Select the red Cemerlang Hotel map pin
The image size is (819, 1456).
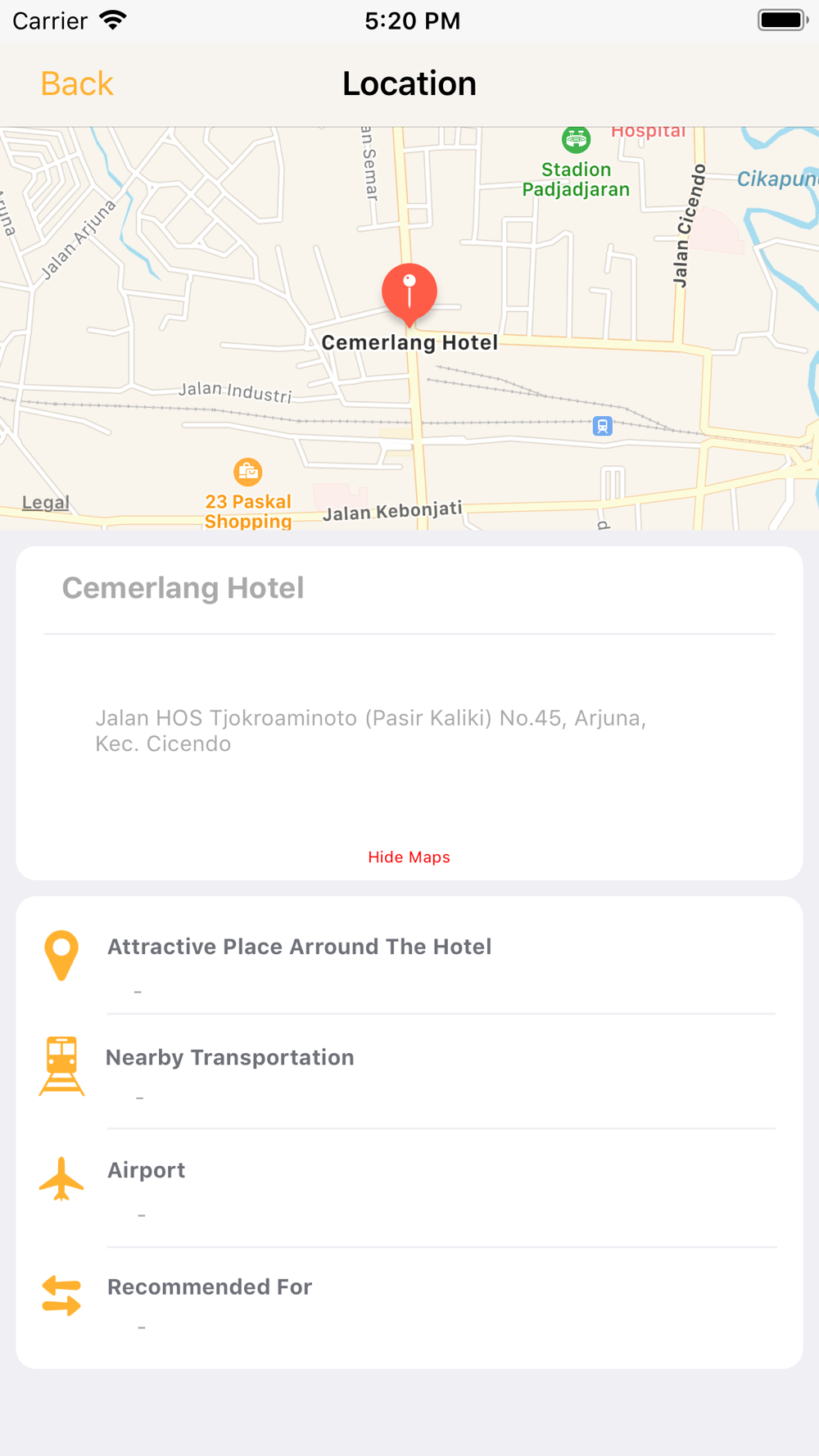(409, 294)
